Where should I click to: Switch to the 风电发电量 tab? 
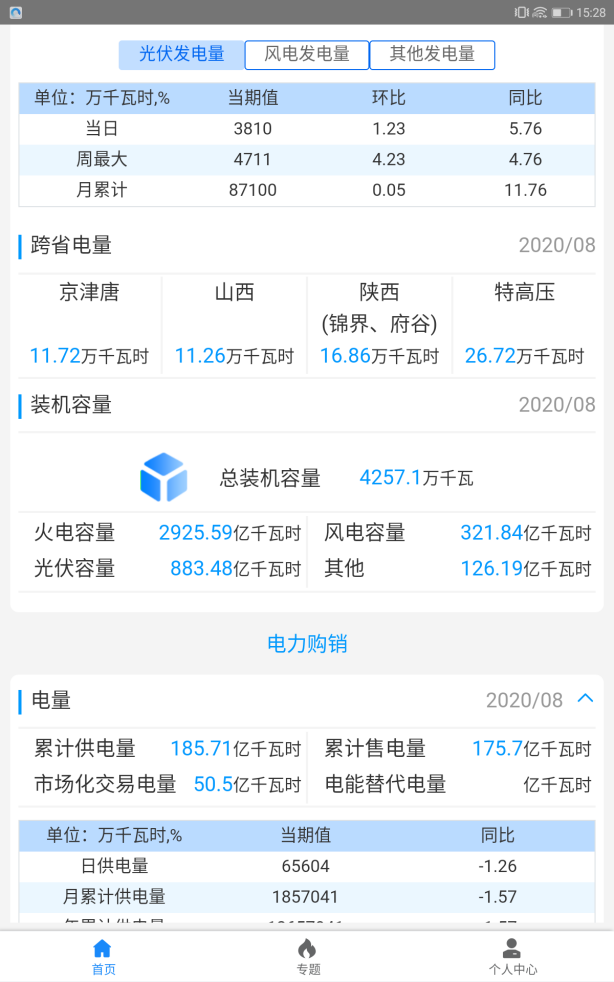[x=307, y=55]
